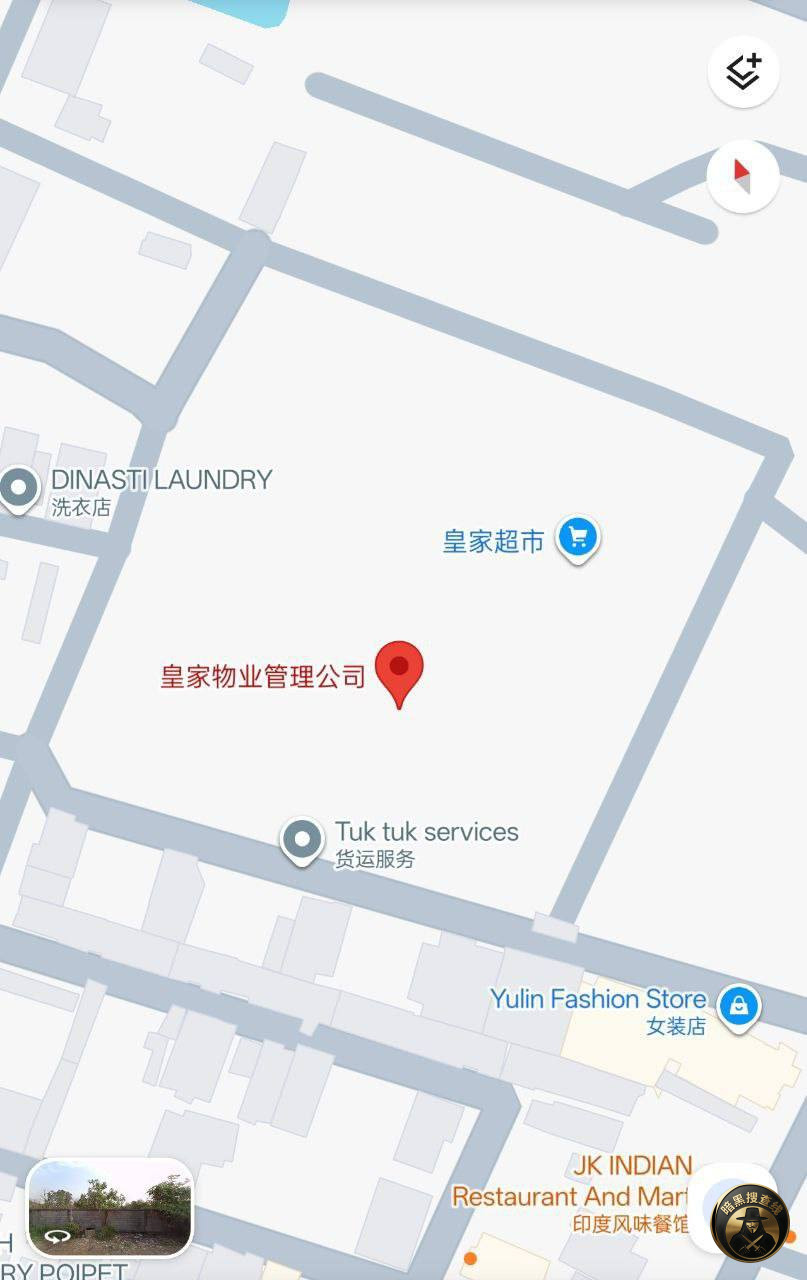Tap the red 皇家物业管理公司 pin
Image resolution: width=807 pixels, height=1280 pixels.
399,671
